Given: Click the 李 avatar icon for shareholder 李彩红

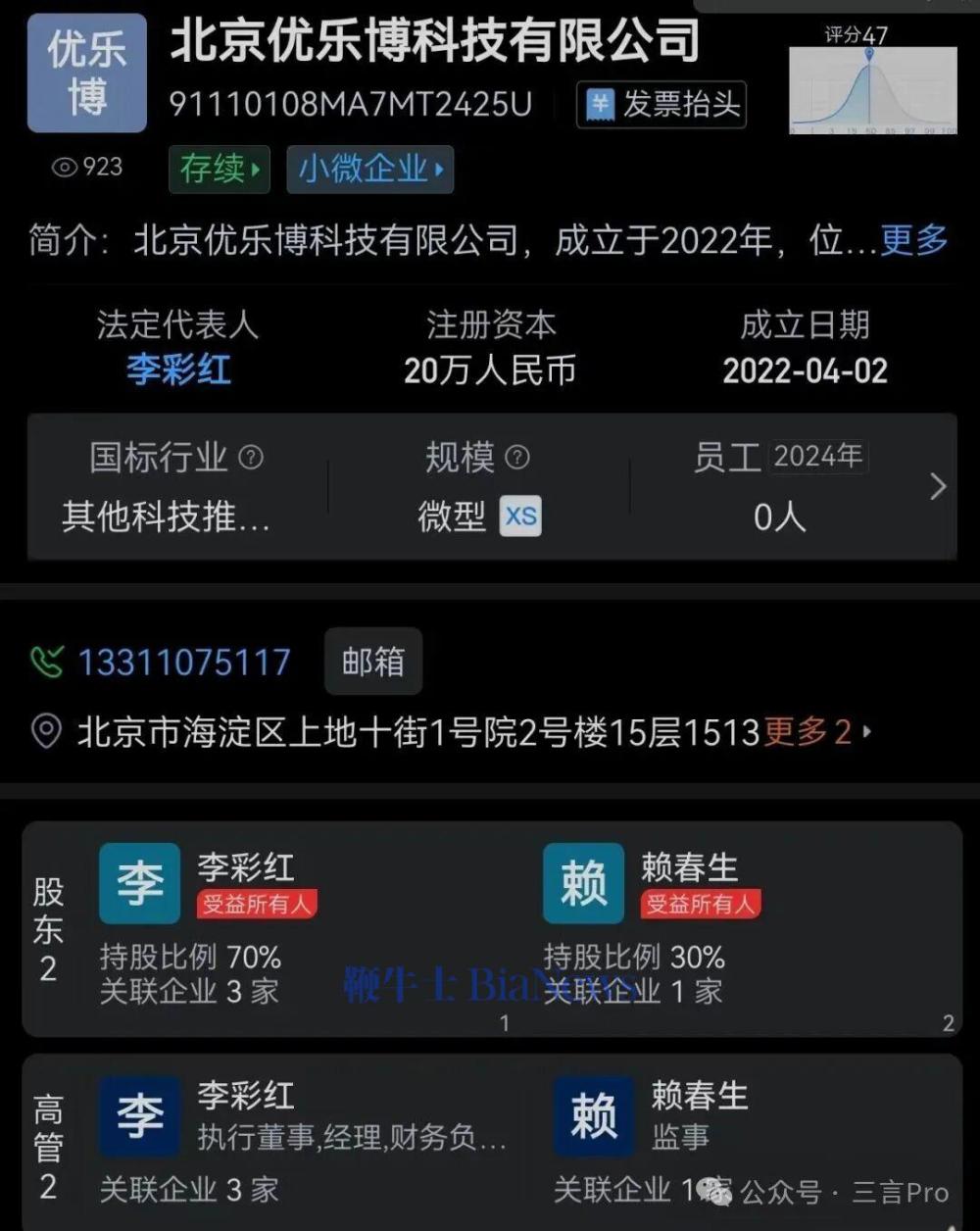Looking at the screenshot, I should (x=139, y=882).
